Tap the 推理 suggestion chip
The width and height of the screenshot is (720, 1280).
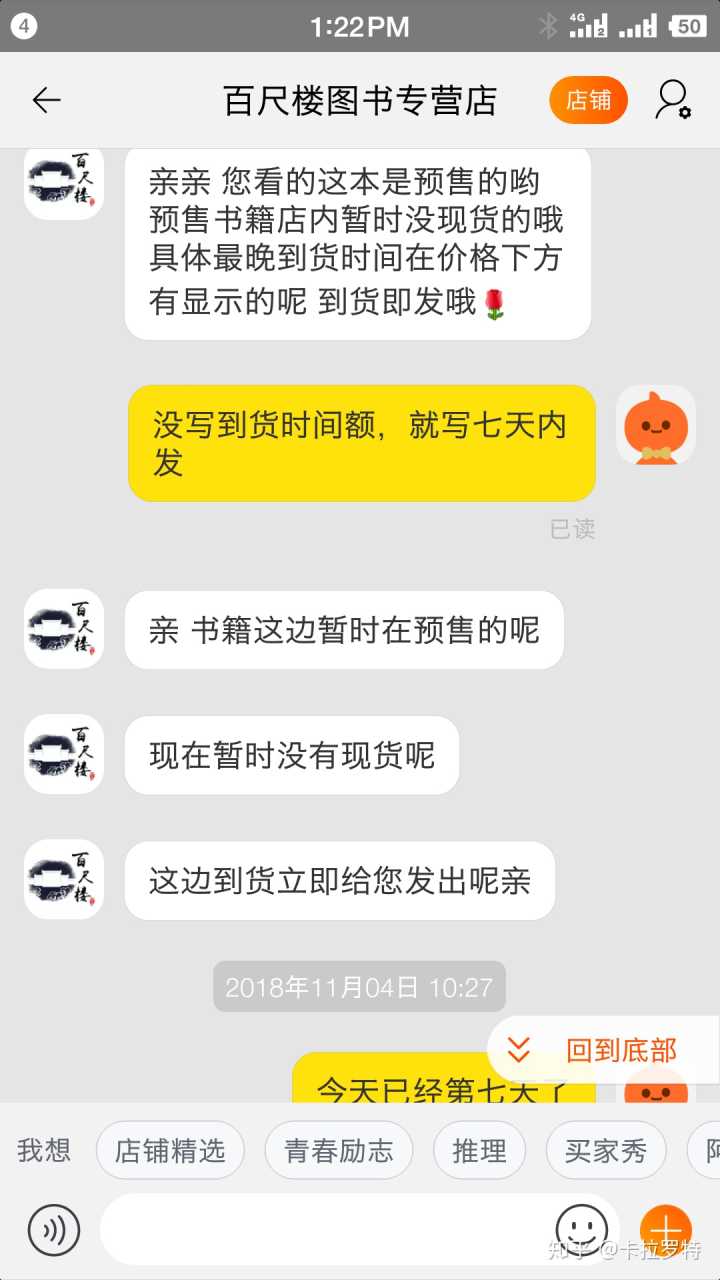pos(479,1151)
